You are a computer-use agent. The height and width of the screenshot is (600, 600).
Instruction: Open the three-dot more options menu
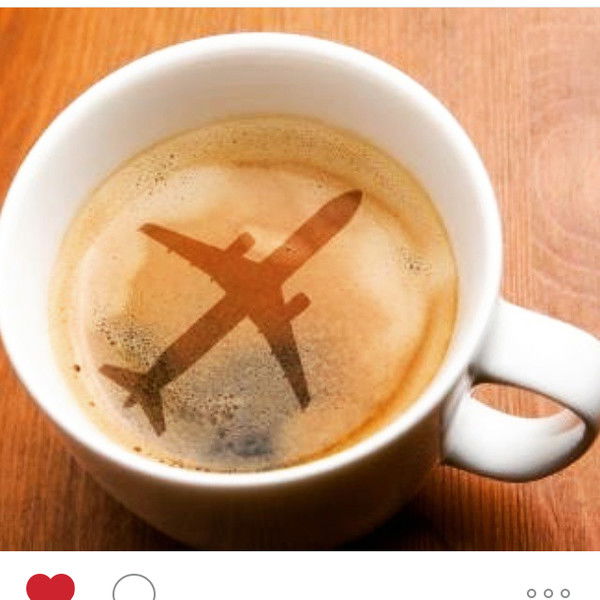548,593
